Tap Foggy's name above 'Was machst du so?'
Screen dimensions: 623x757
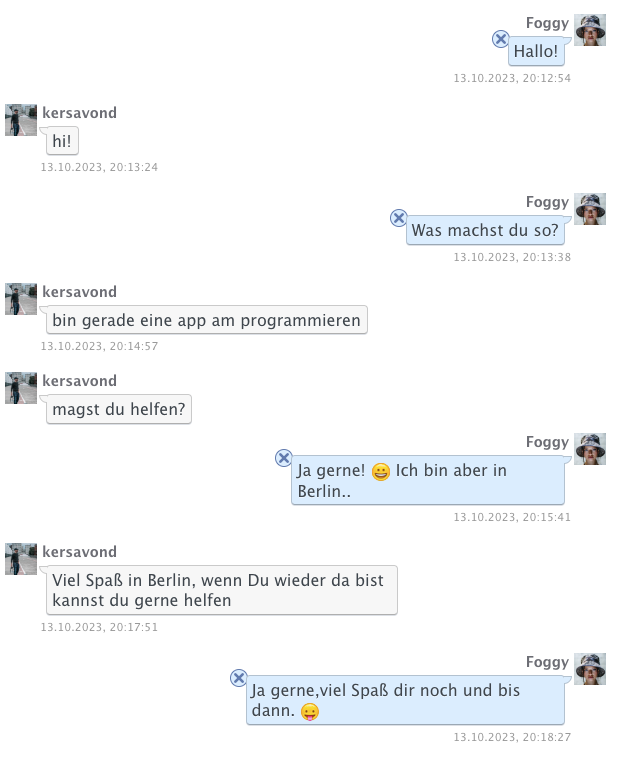pos(547,202)
